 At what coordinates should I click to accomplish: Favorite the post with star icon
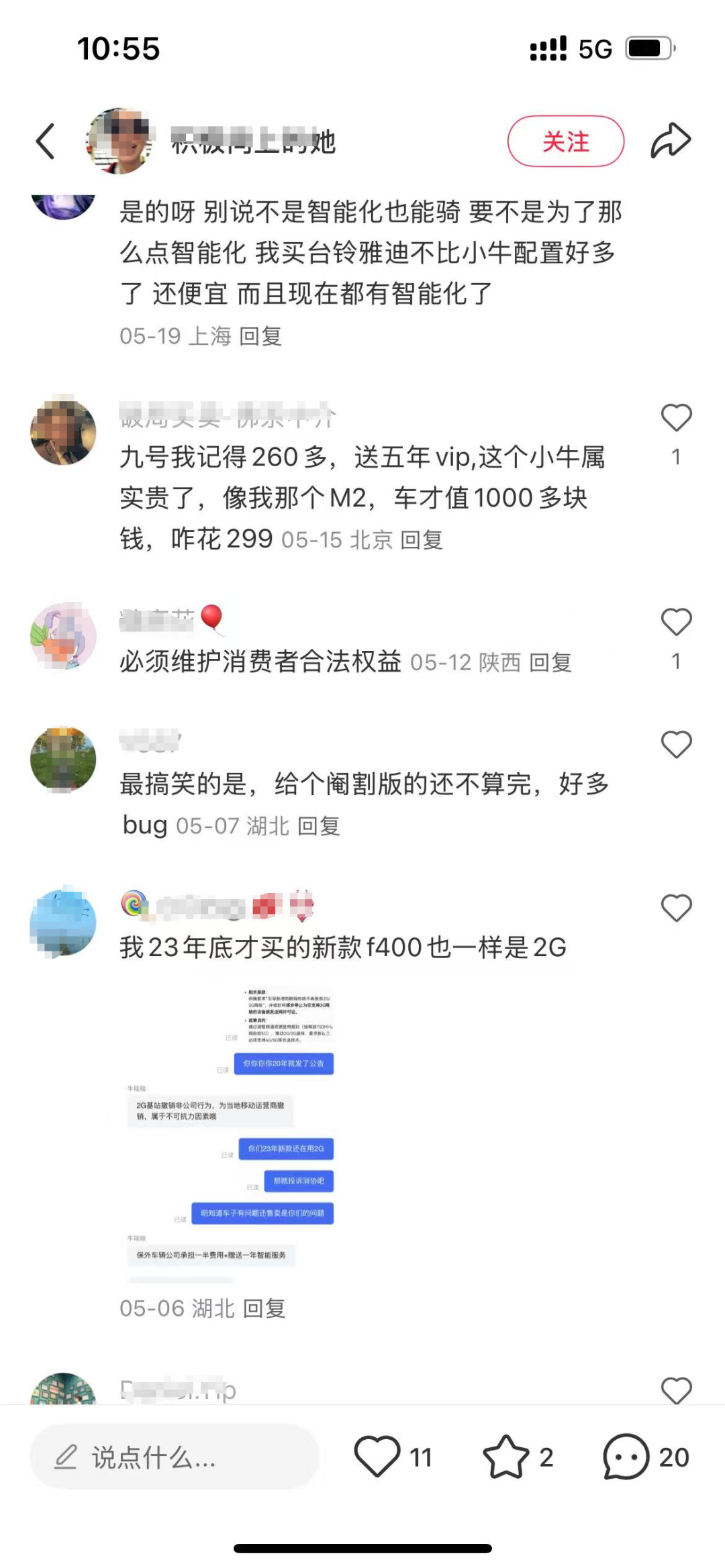[505, 1456]
